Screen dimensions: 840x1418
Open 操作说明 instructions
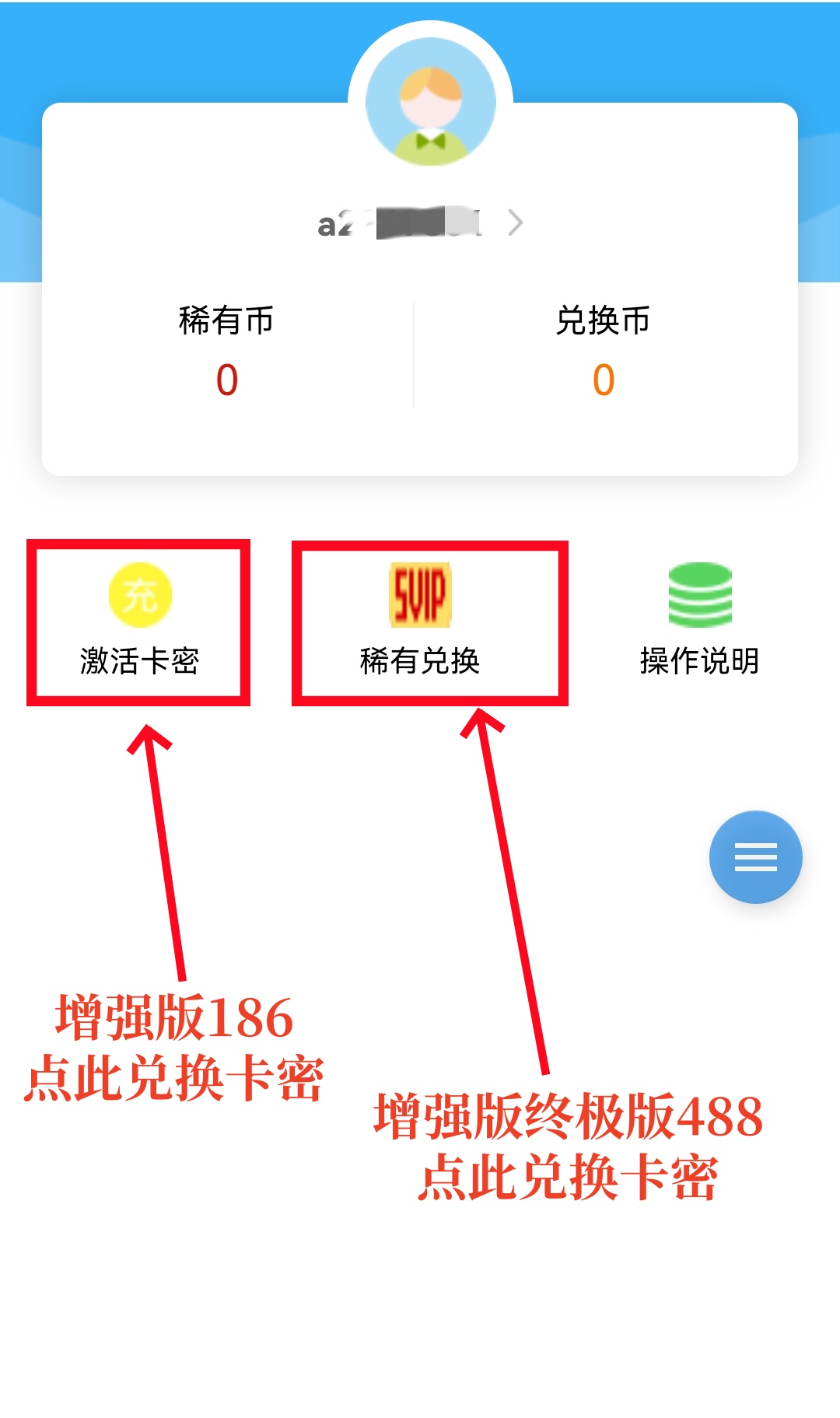[x=698, y=661]
